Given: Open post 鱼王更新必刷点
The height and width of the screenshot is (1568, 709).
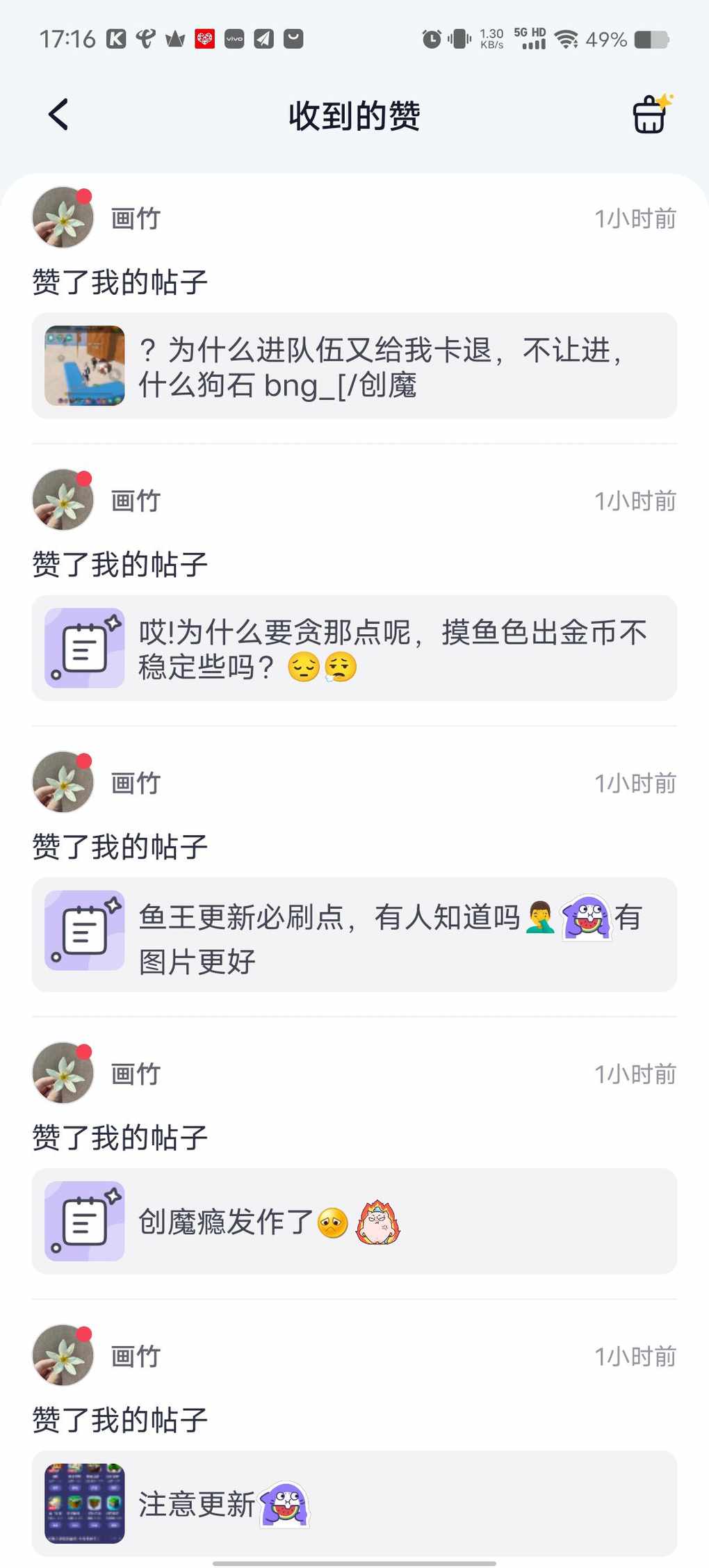Looking at the screenshot, I should pyautogui.click(x=354, y=935).
